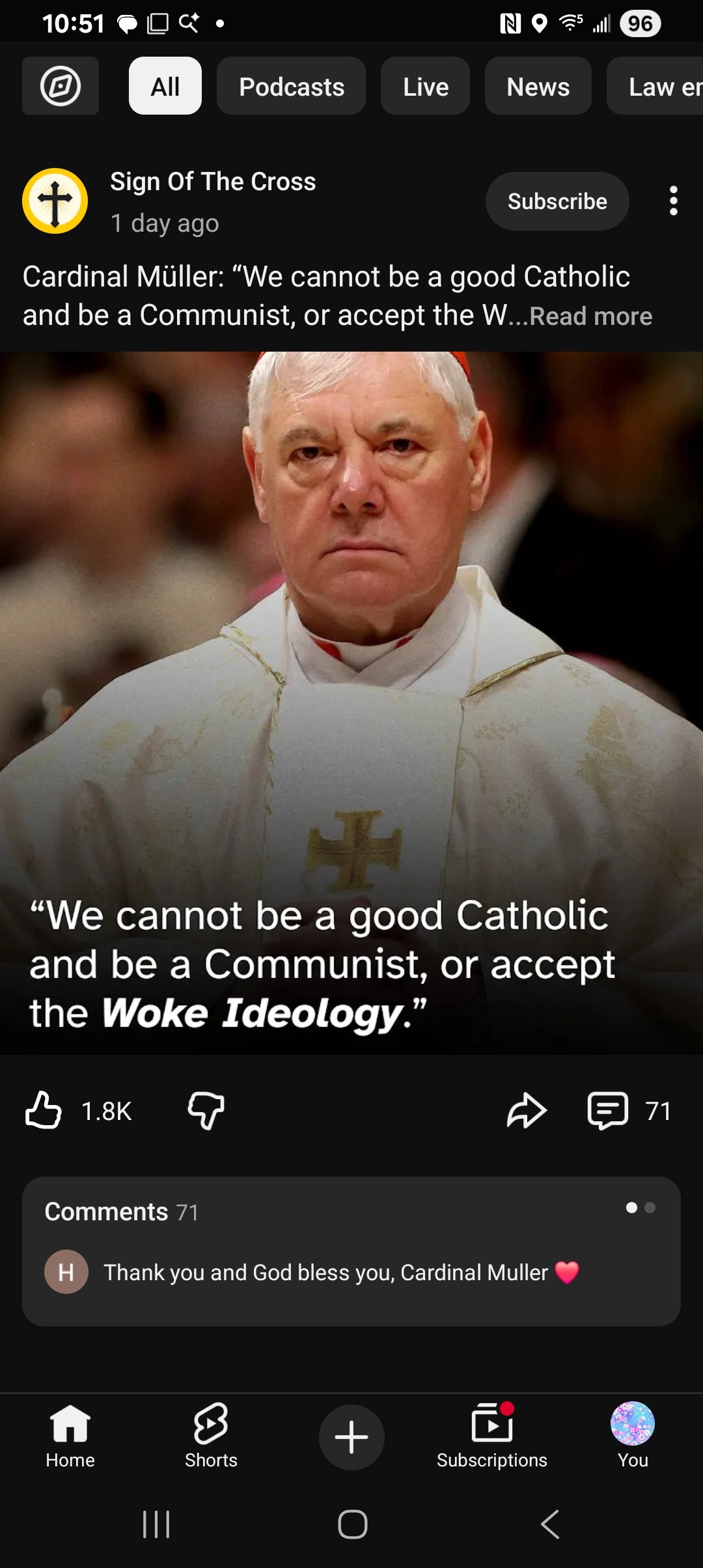
Task: Share this community post
Action: click(x=526, y=1110)
